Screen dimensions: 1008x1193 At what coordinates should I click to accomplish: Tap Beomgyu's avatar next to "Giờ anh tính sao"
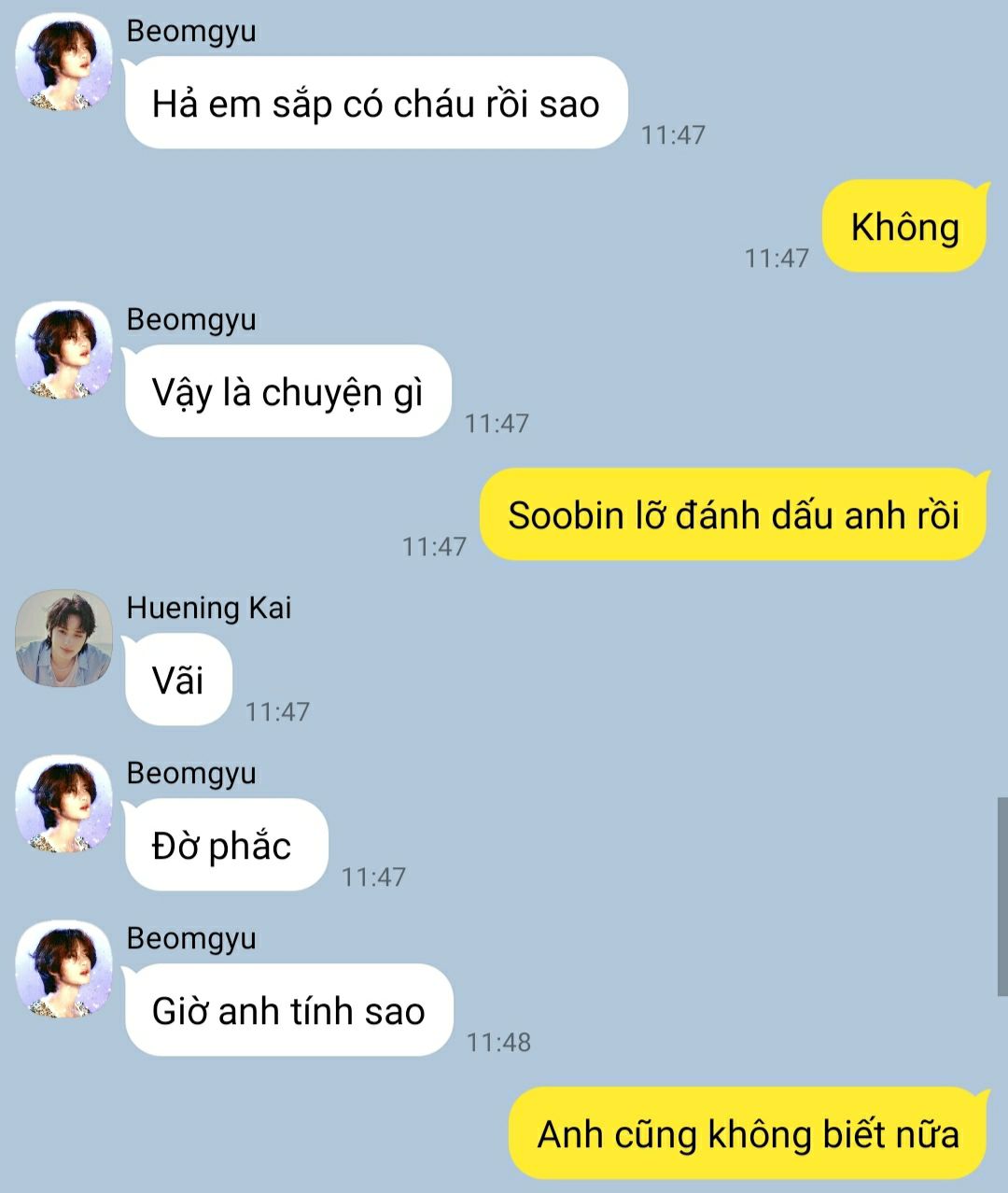point(63,969)
